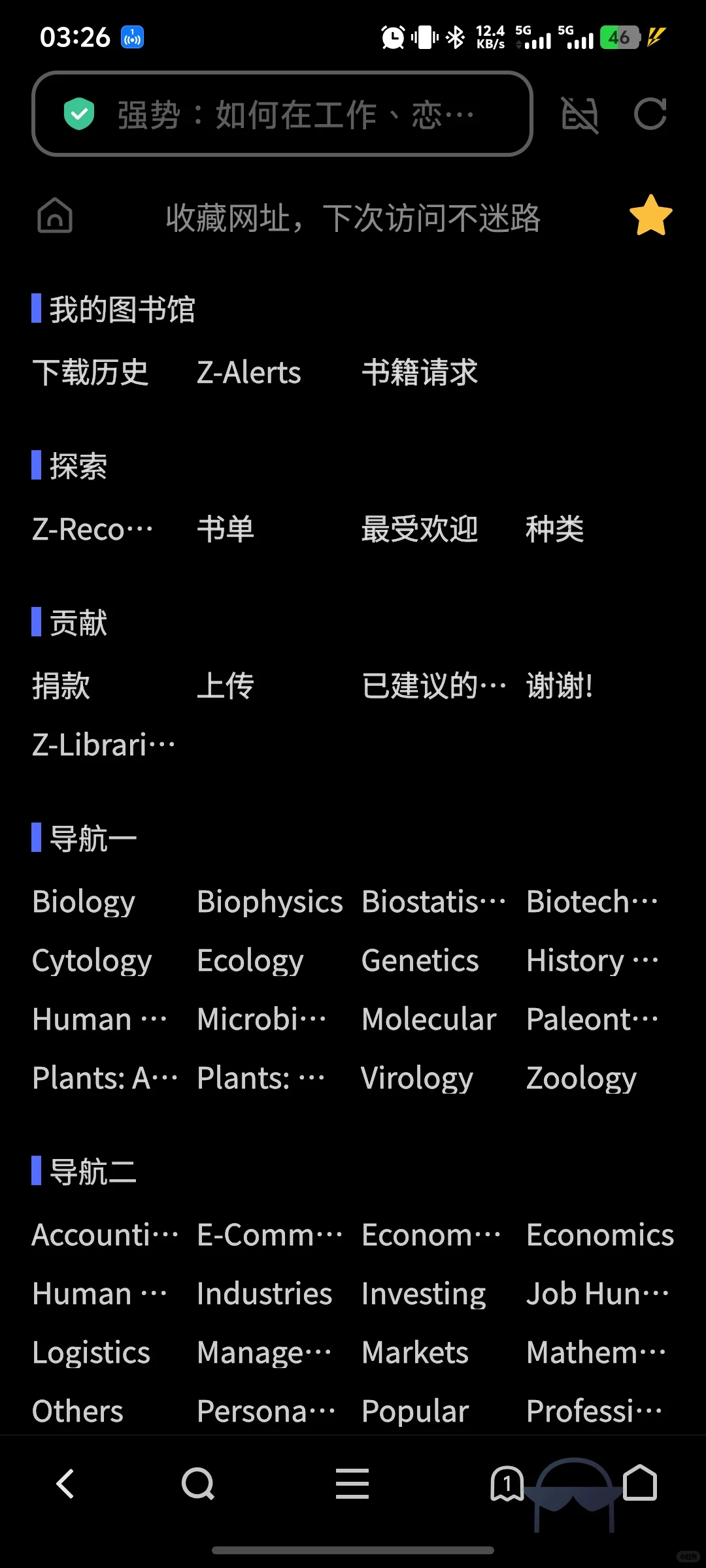The width and height of the screenshot is (706, 1568).
Task: Open 捐款 donation link
Action: click(x=61, y=686)
